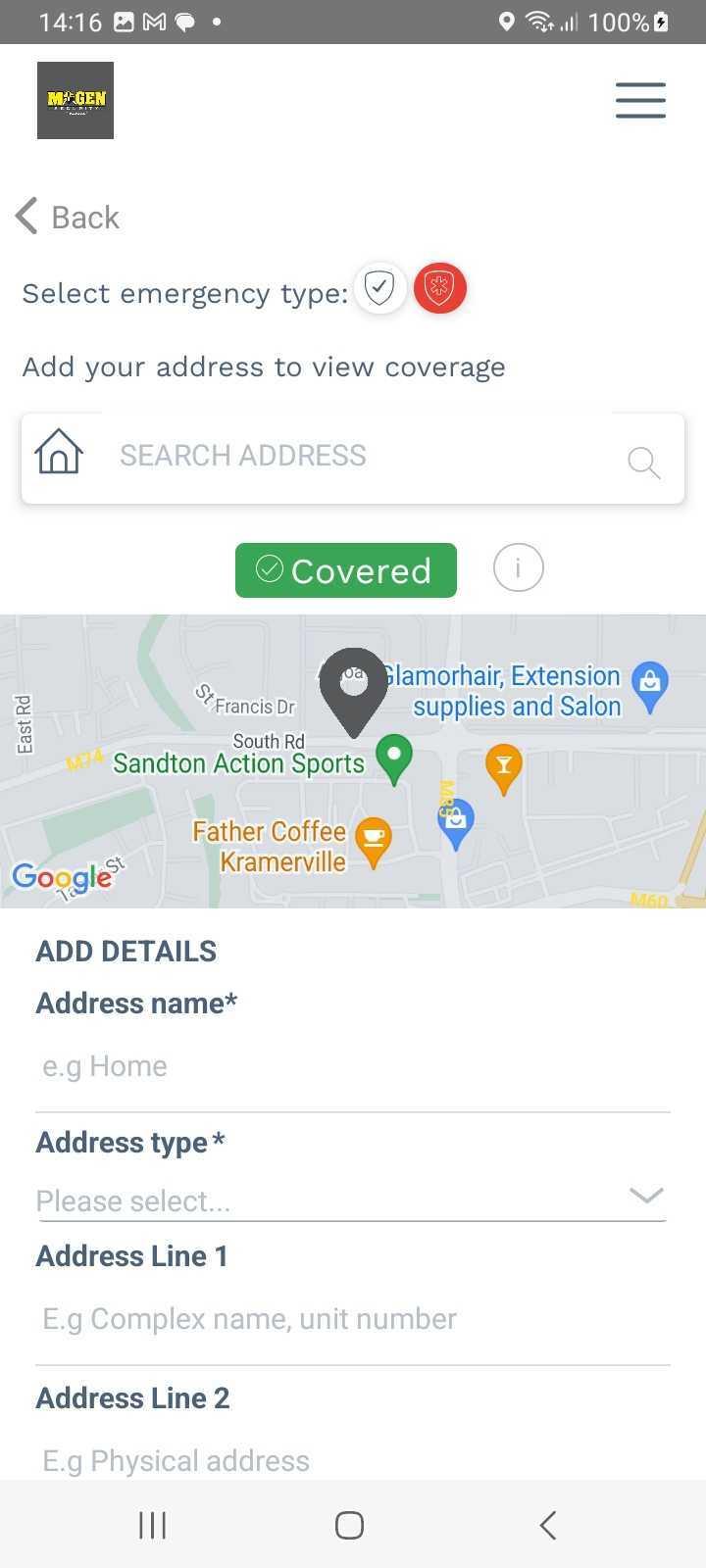Open recent apps from navigation bar
The width and height of the screenshot is (706, 1568).
coord(153,1525)
